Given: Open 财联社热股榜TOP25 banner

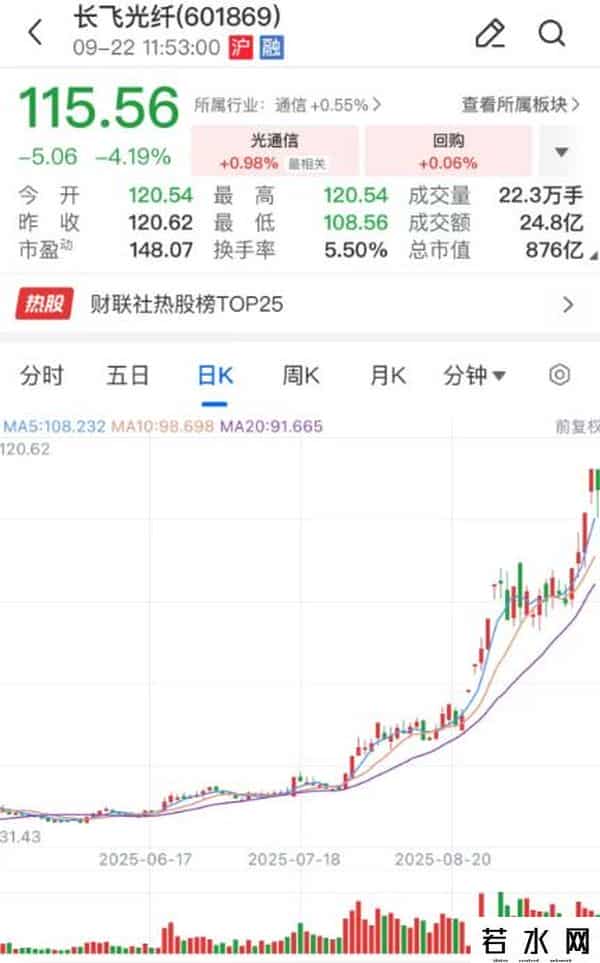Looking at the screenshot, I should click(300, 304).
